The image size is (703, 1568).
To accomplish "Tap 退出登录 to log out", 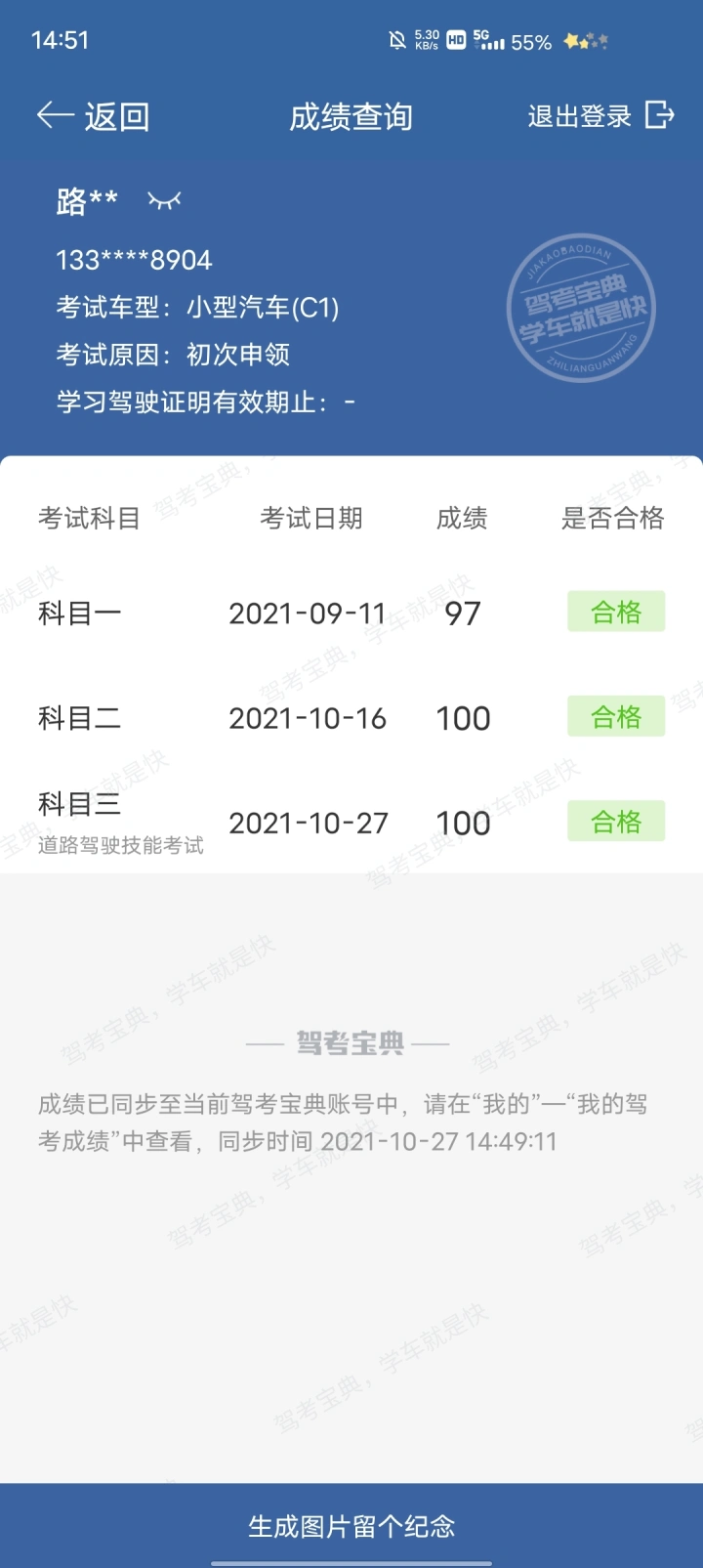I will point(600,116).
